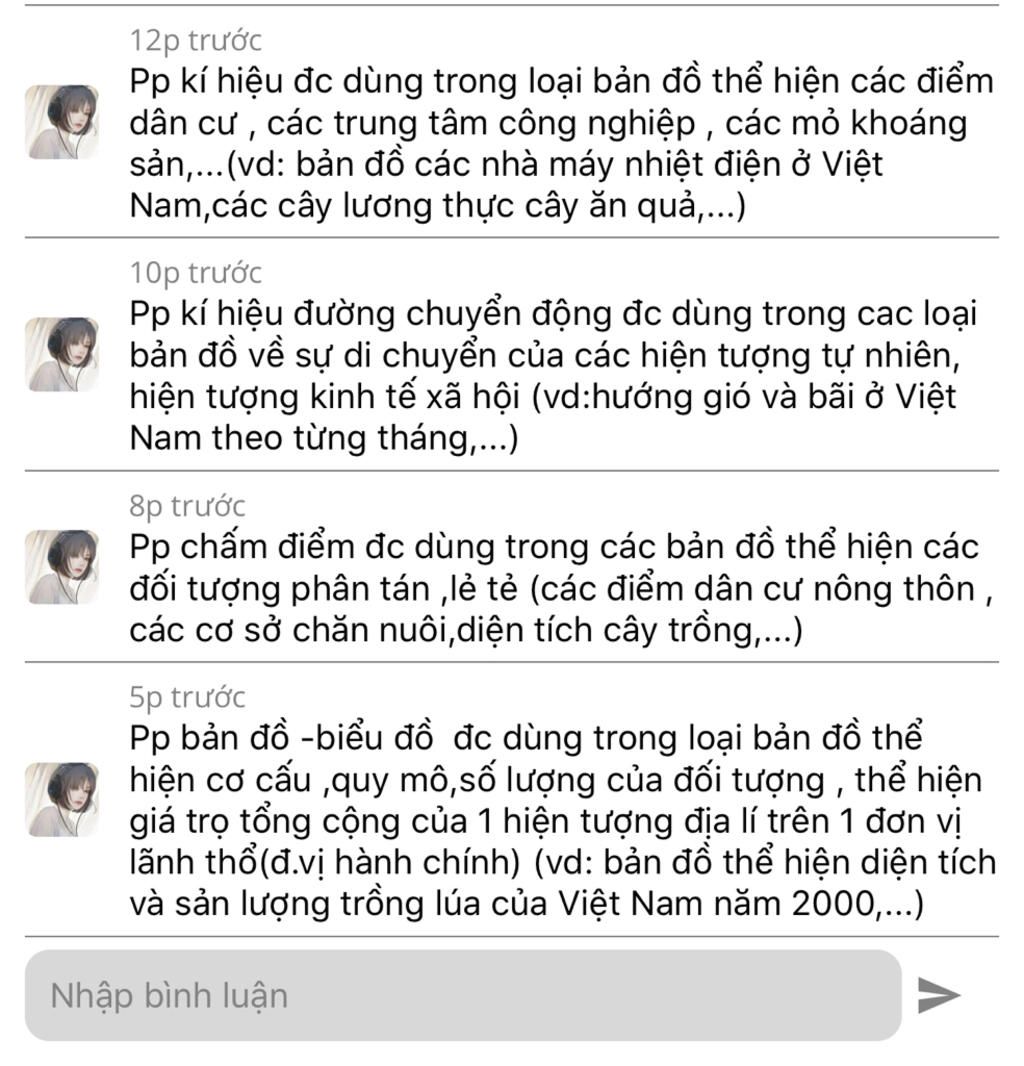Open the avatar on the 5p trước comment
1024x1066 pixels.
[x=62, y=799]
